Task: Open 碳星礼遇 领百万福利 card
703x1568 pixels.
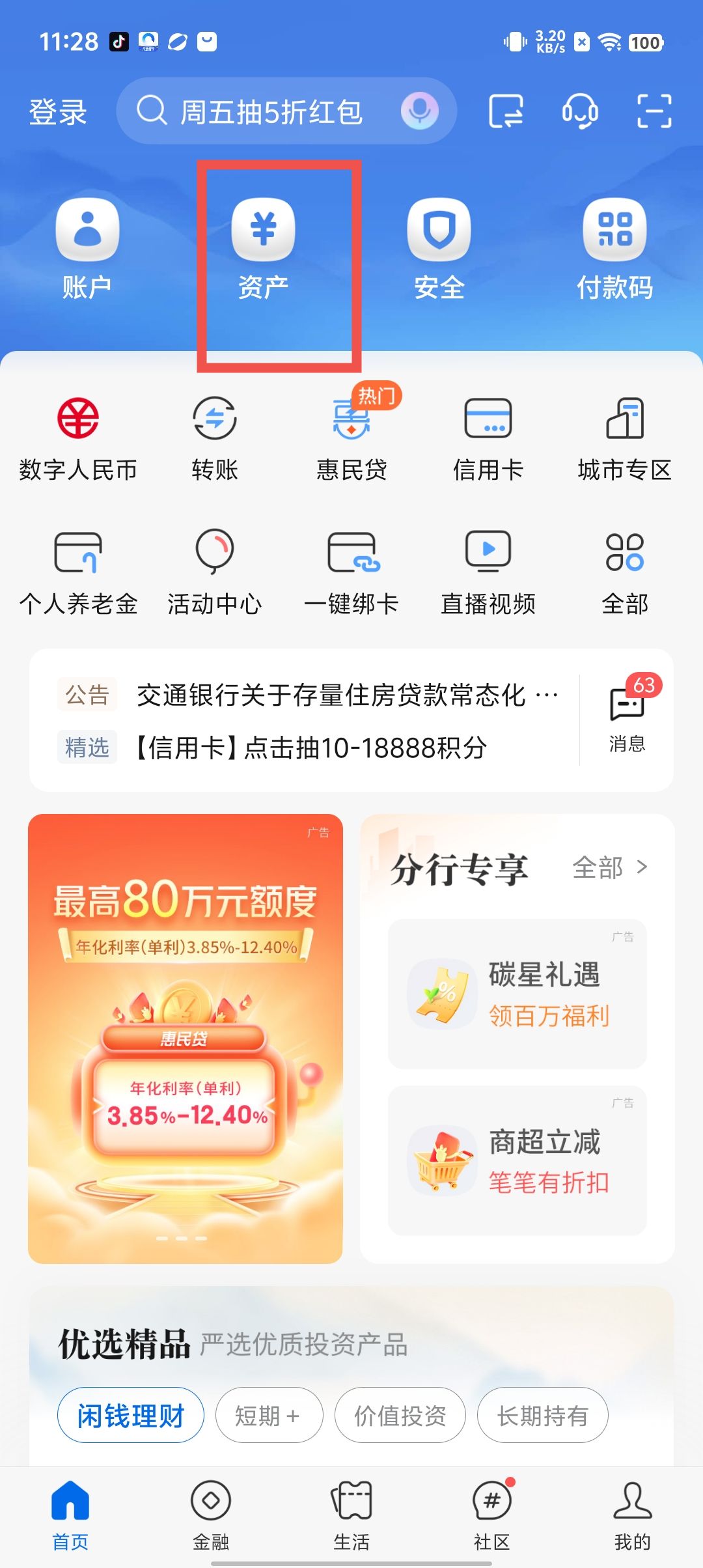Action: [517, 994]
